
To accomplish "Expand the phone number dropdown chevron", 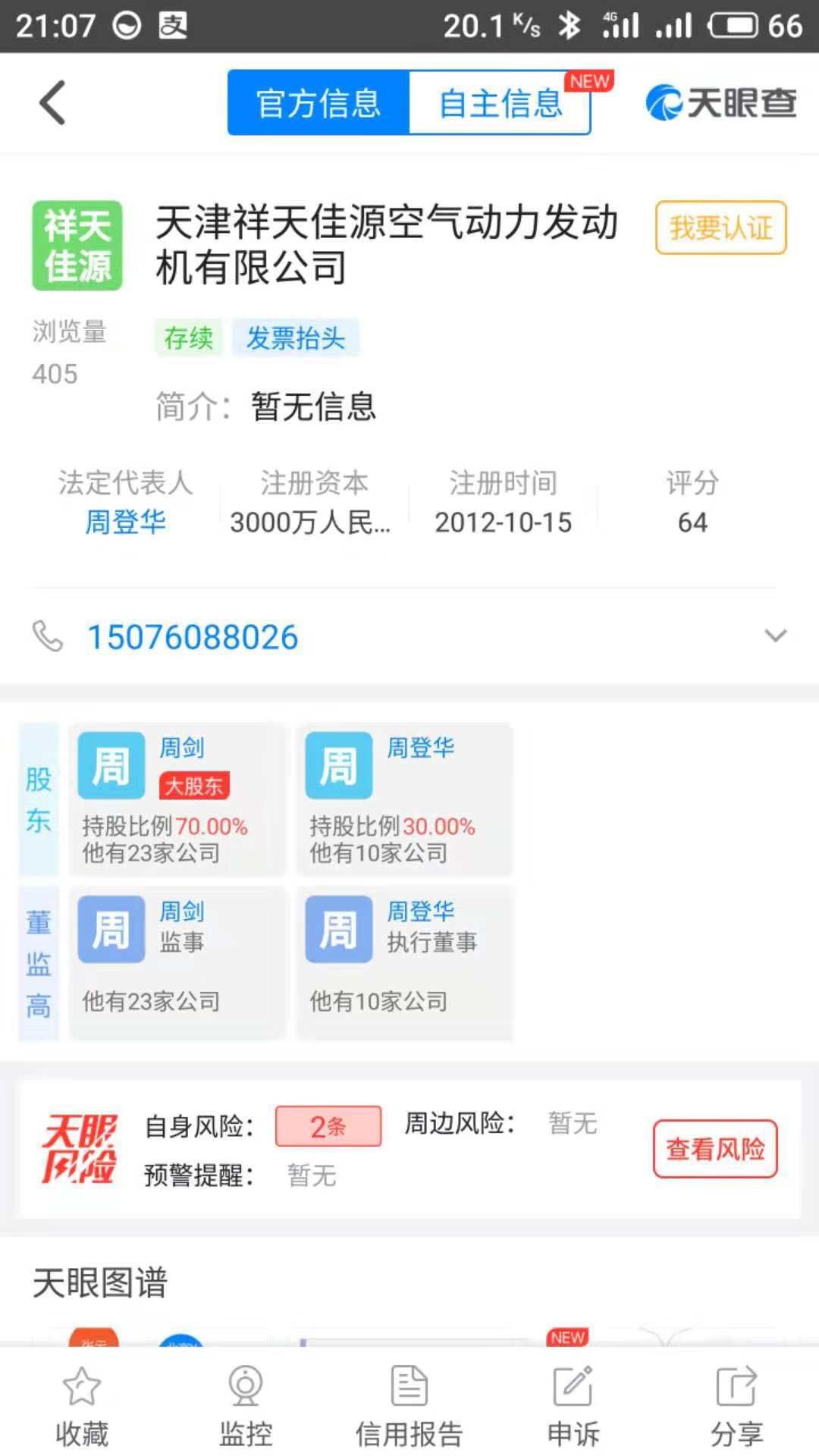I will [775, 635].
